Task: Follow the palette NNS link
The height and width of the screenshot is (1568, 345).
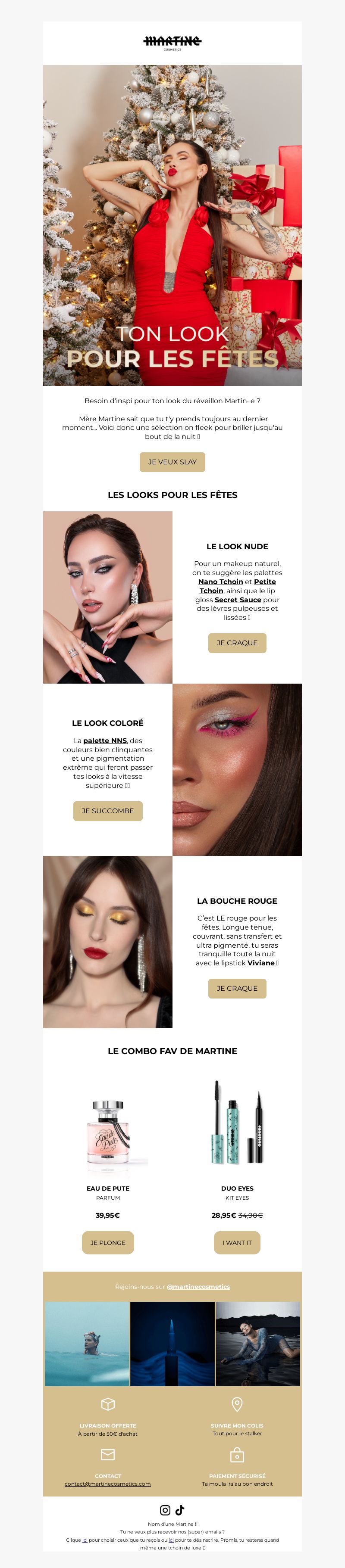Action: 105,741
